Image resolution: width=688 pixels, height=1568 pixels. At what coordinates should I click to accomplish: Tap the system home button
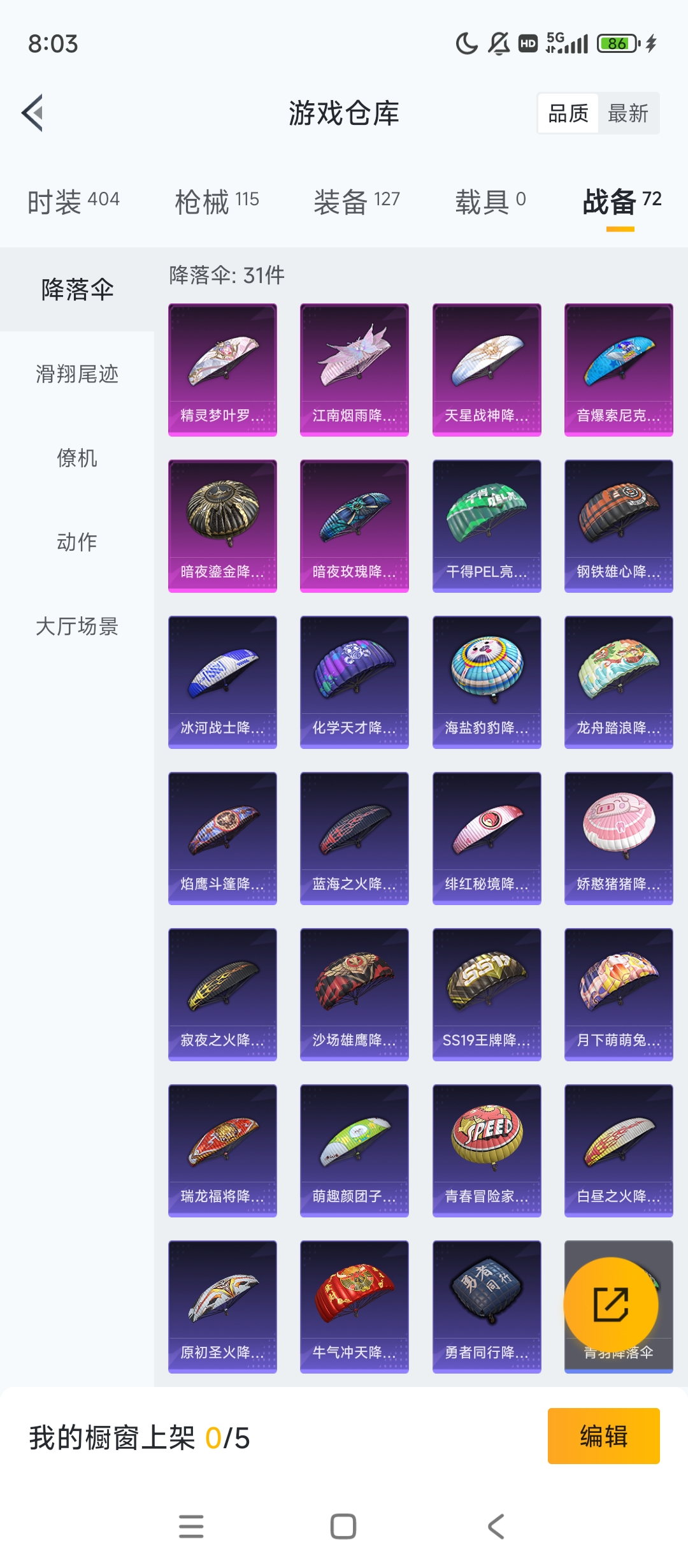[x=343, y=1527]
